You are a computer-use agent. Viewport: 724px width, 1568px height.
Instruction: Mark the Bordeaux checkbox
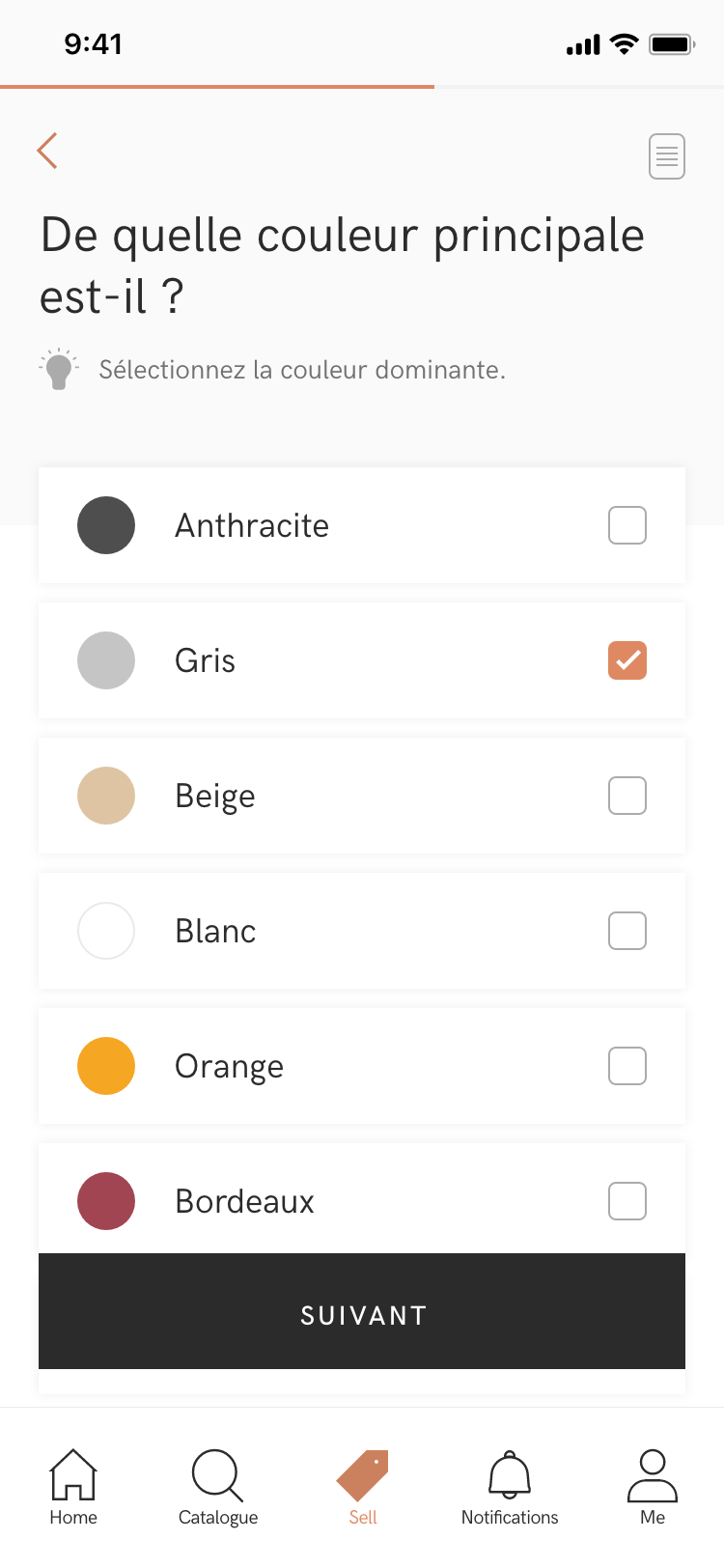point(627,1201)
